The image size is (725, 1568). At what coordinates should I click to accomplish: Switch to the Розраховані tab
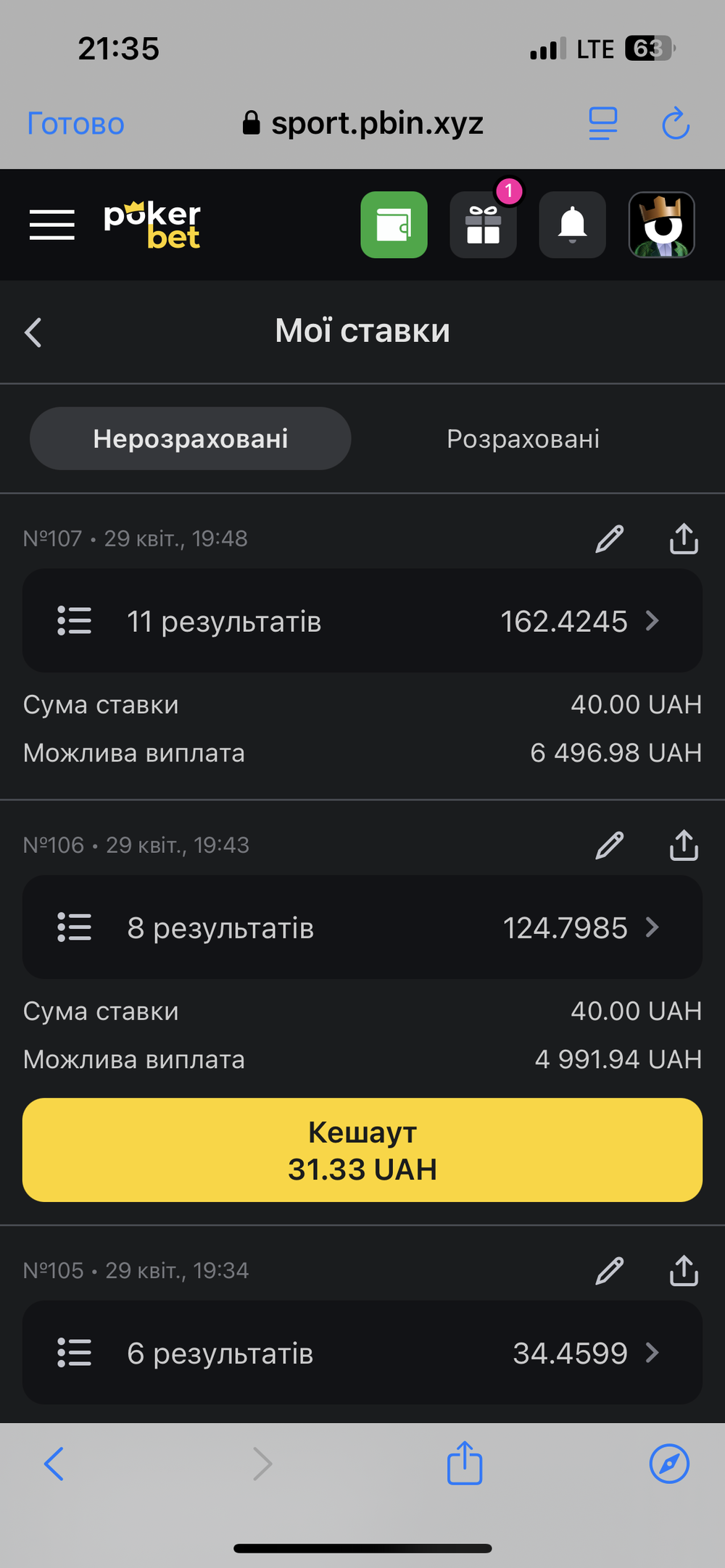[x=523, y=438]
